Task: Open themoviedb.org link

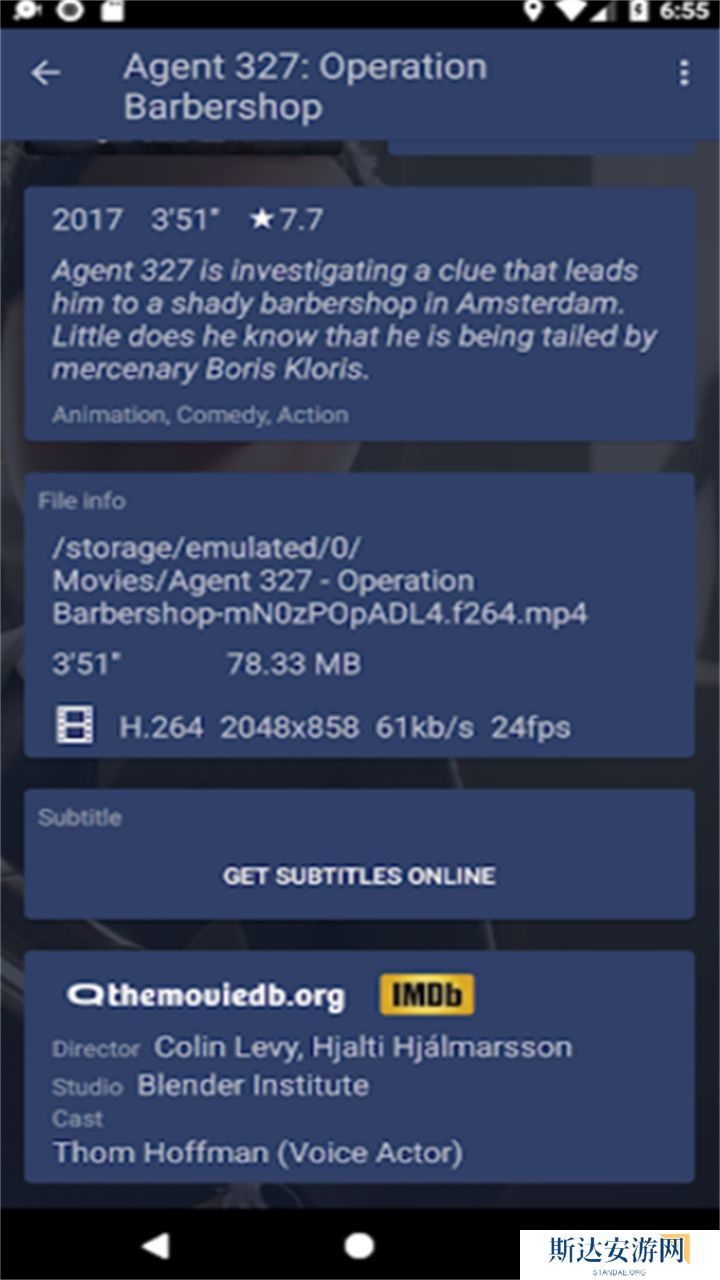Action: click(206, 995)
